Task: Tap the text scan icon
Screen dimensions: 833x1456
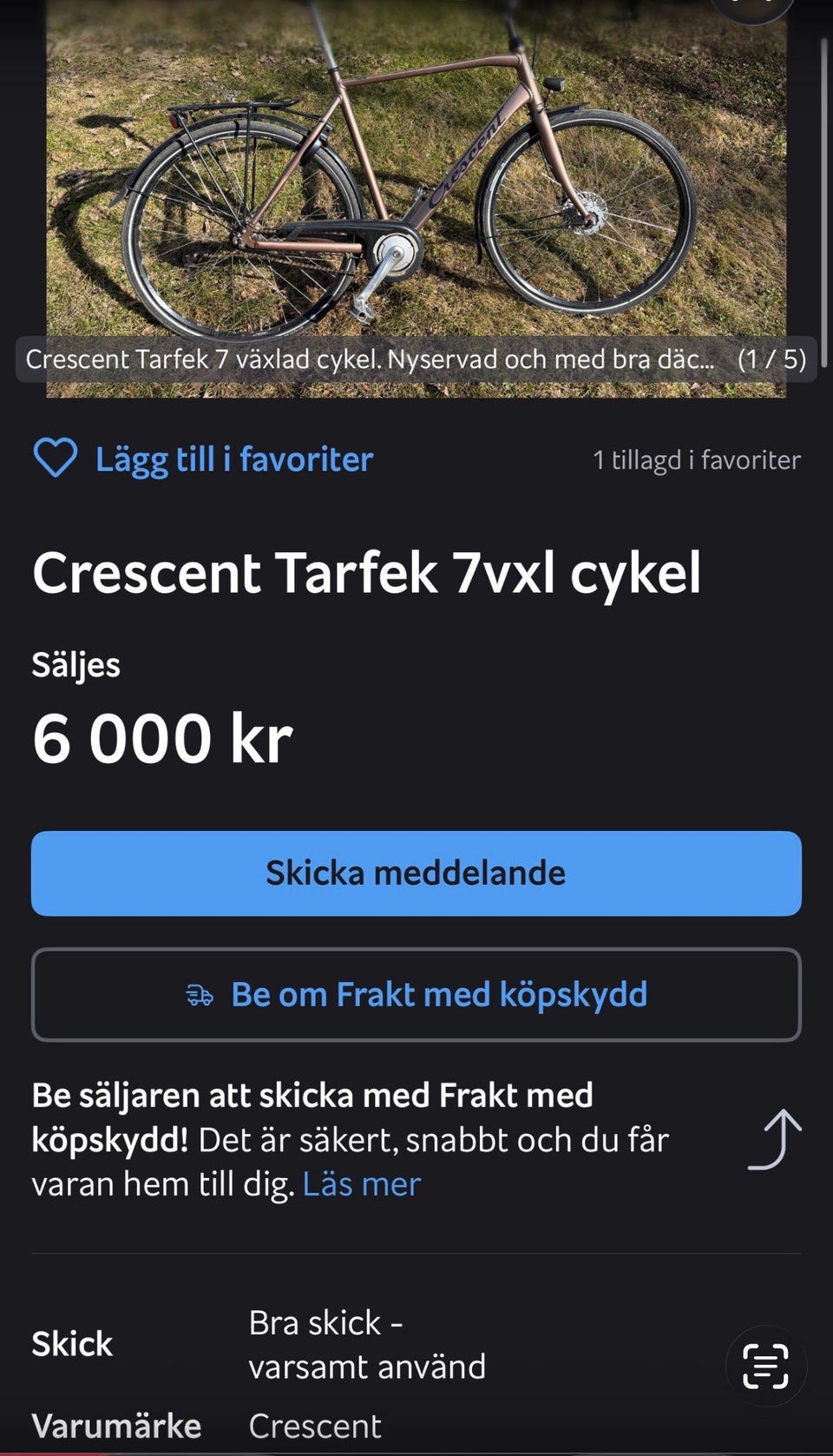Action: pyautogui.click(x=765, y=1366)
